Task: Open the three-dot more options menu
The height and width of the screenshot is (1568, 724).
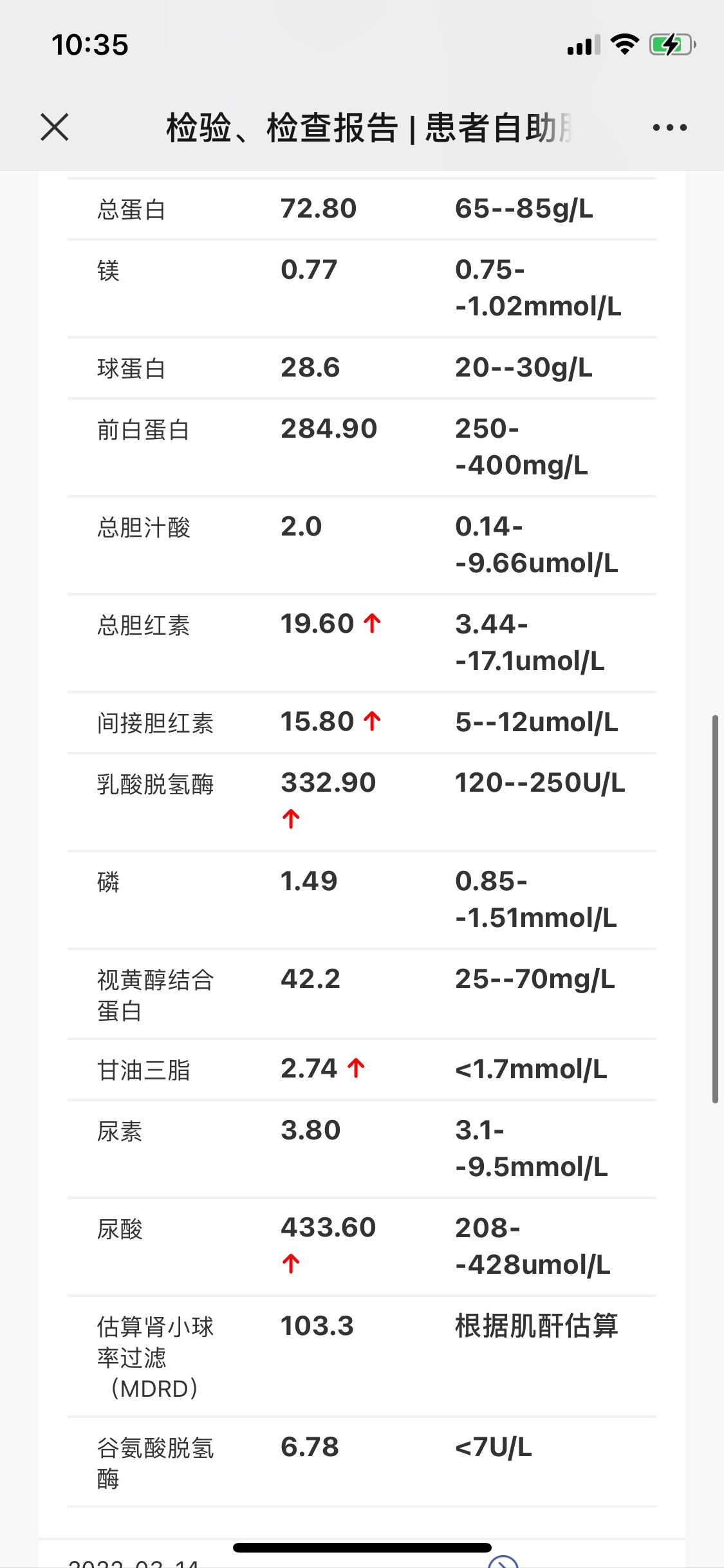Action: pos(669,127)
